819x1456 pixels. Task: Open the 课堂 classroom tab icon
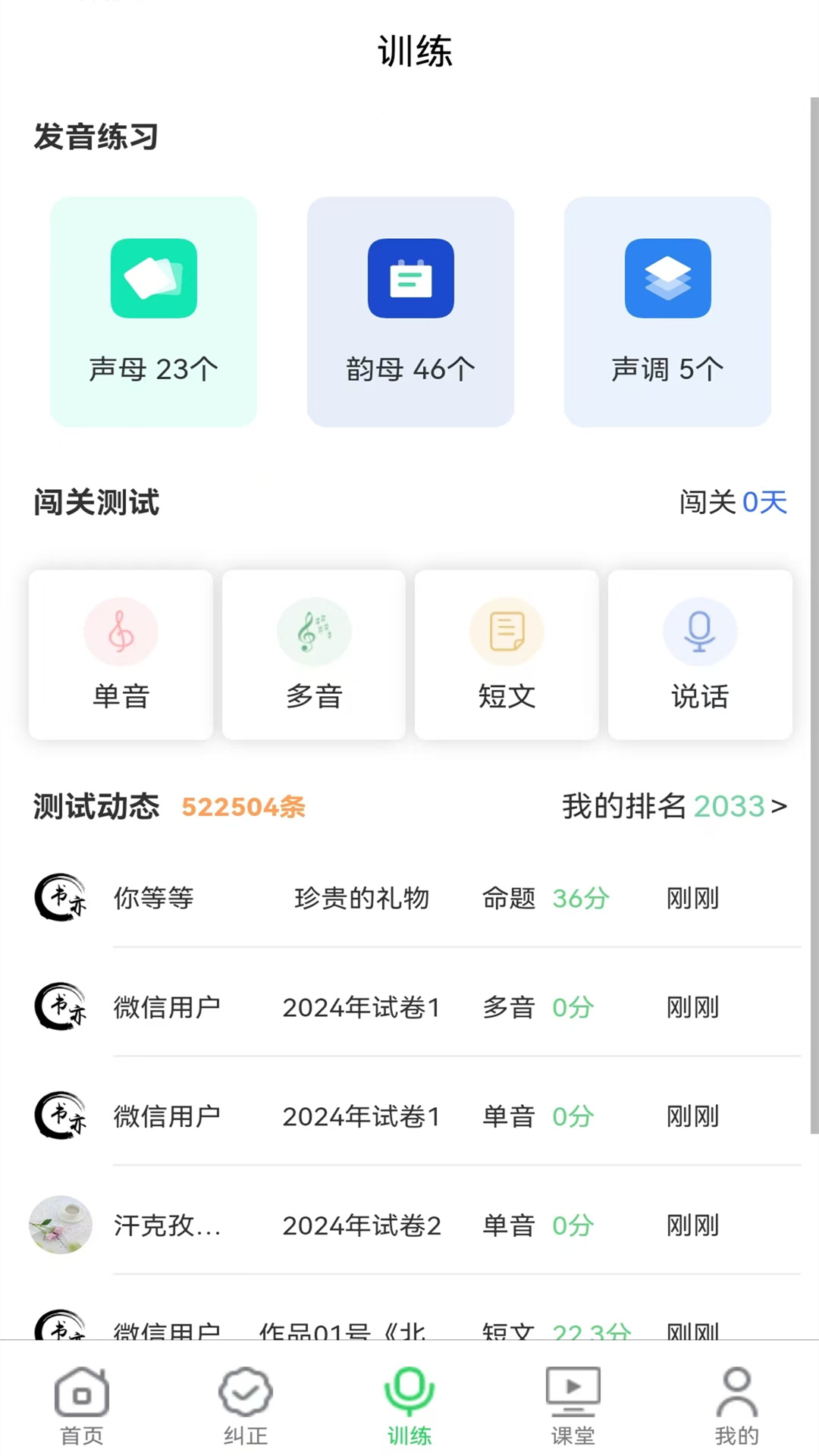573,1392
